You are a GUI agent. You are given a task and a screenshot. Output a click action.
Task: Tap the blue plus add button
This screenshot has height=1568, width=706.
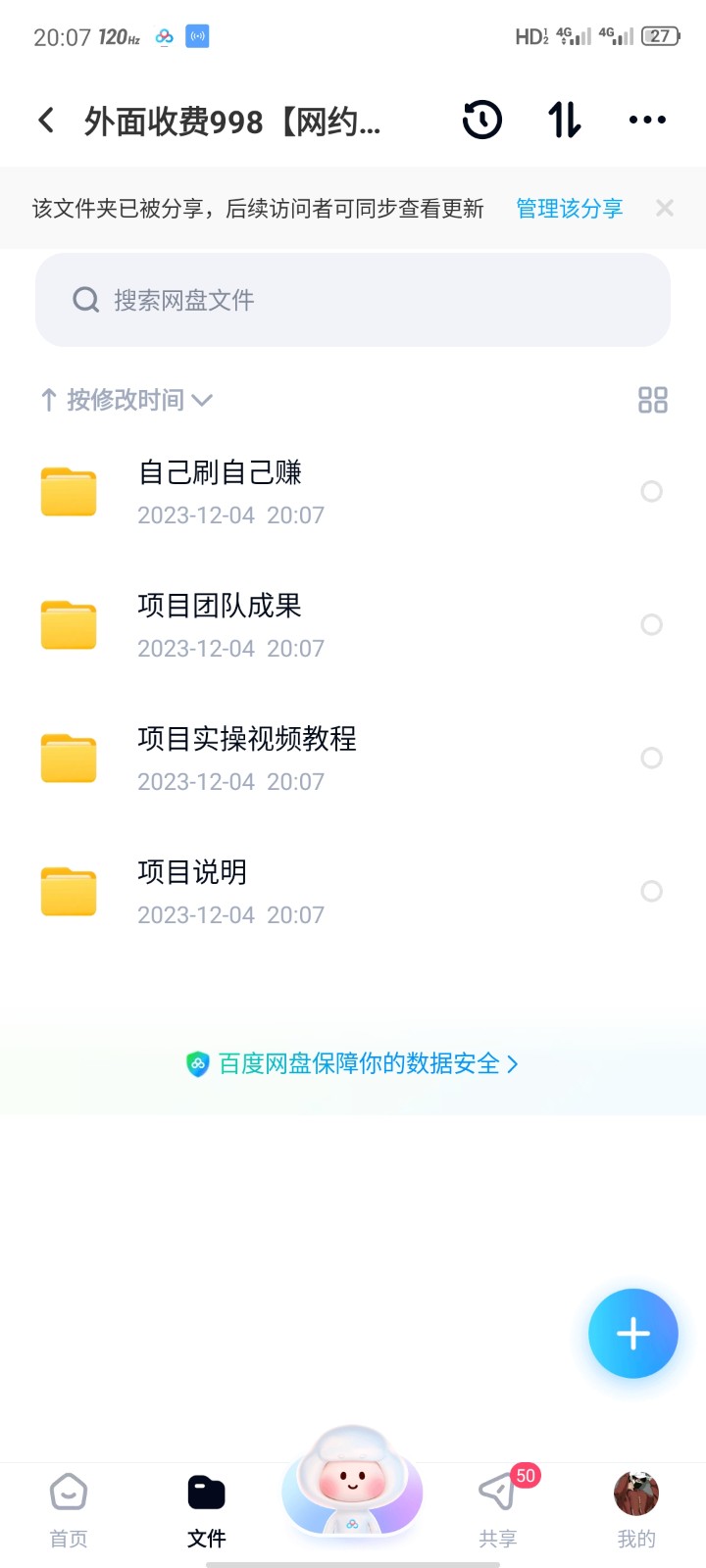coord(632,1334)
